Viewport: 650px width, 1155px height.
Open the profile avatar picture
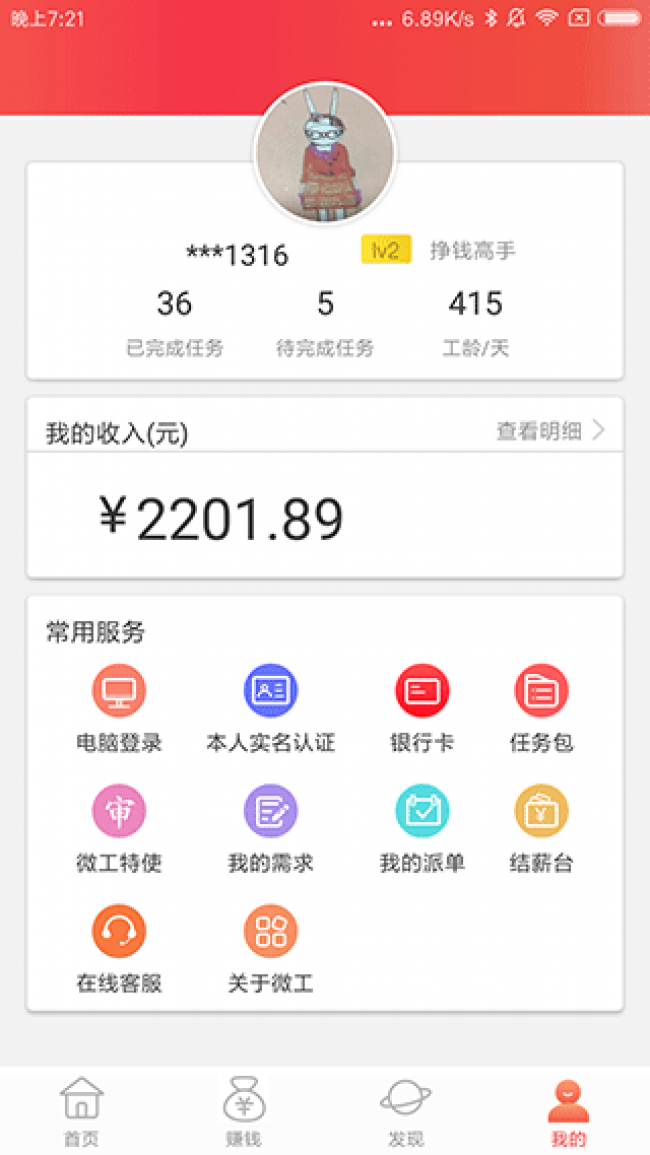click(325, 154)
